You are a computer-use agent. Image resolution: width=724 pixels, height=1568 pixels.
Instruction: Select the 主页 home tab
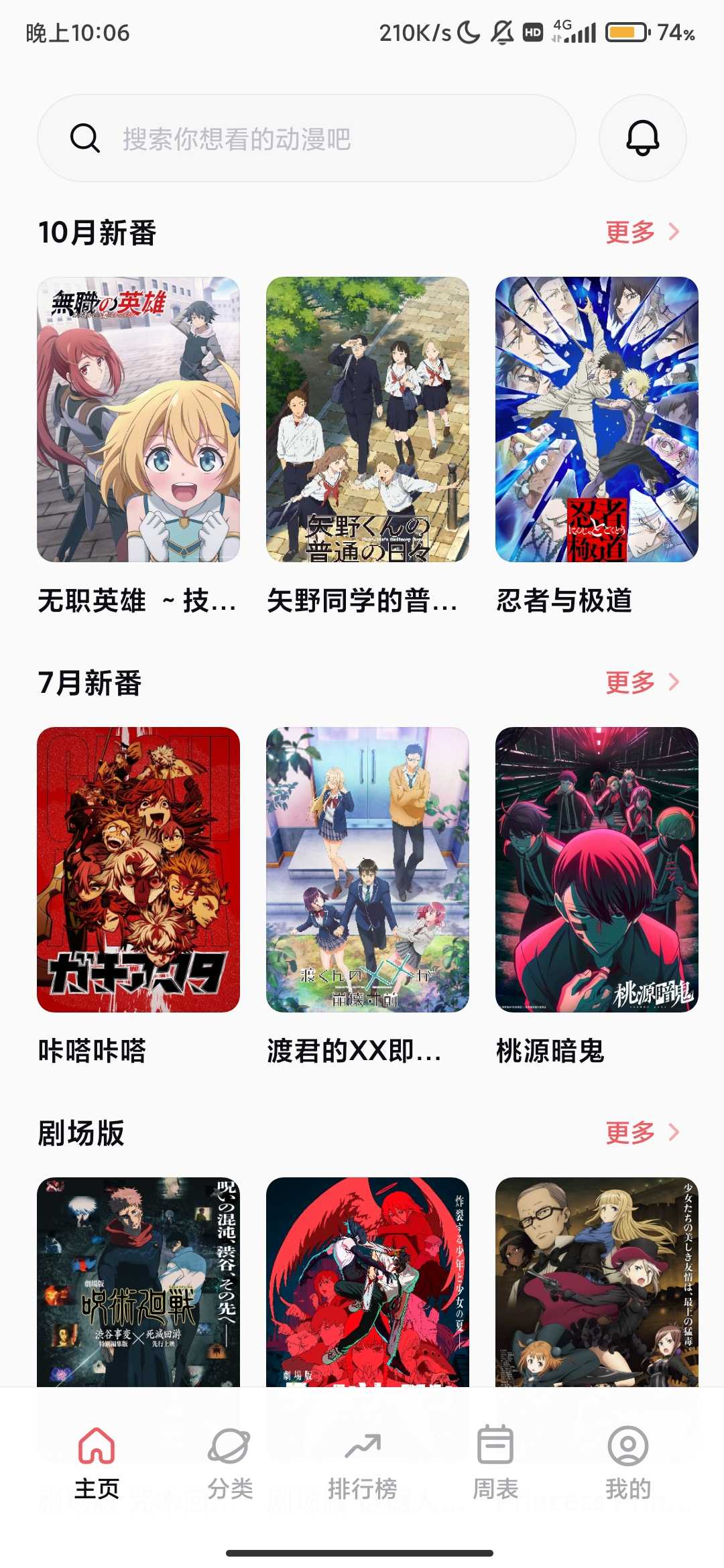pyautogui.click(x=97, y=1462)
